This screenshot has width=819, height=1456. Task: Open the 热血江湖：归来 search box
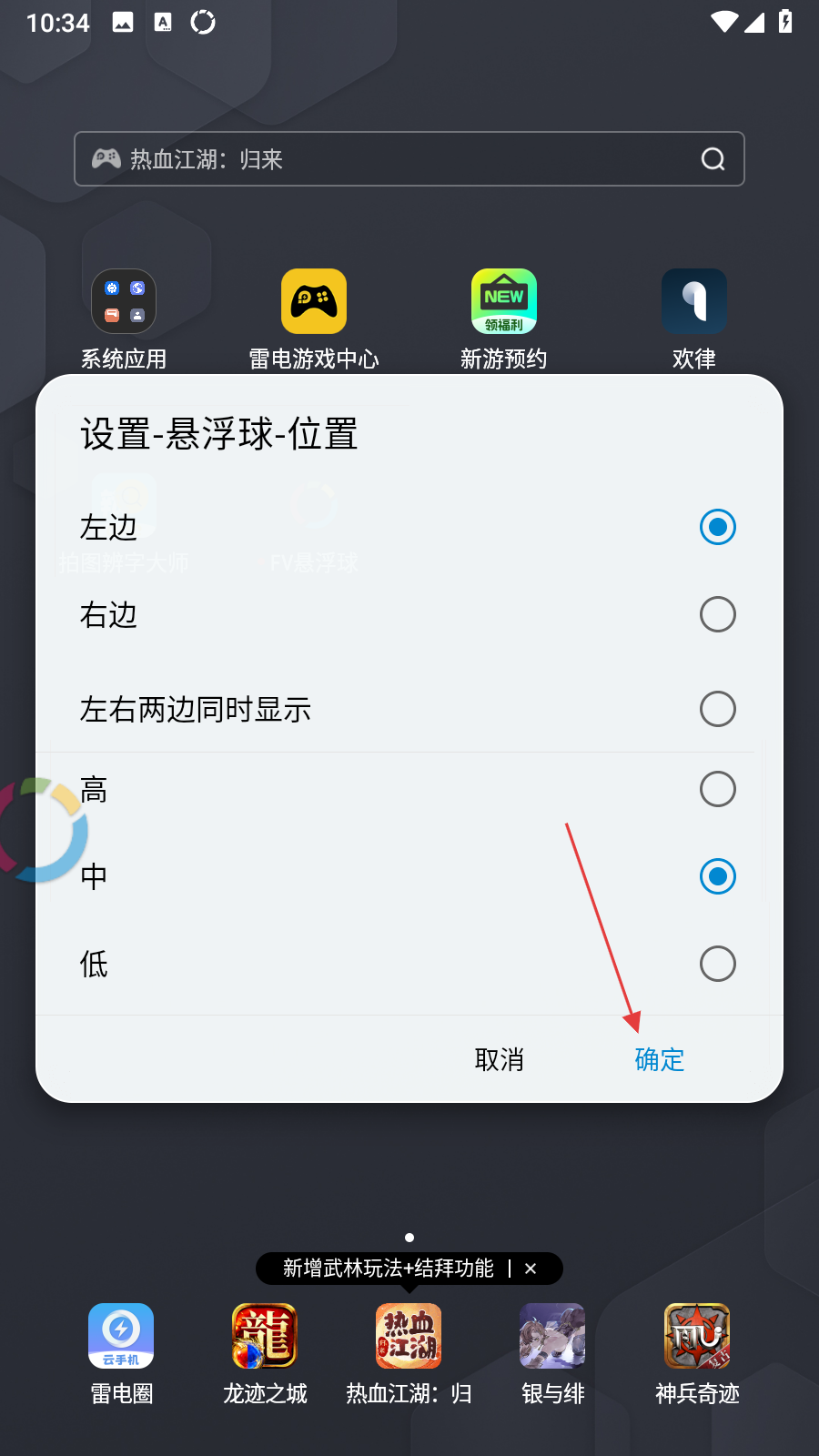tap(391, 159)
